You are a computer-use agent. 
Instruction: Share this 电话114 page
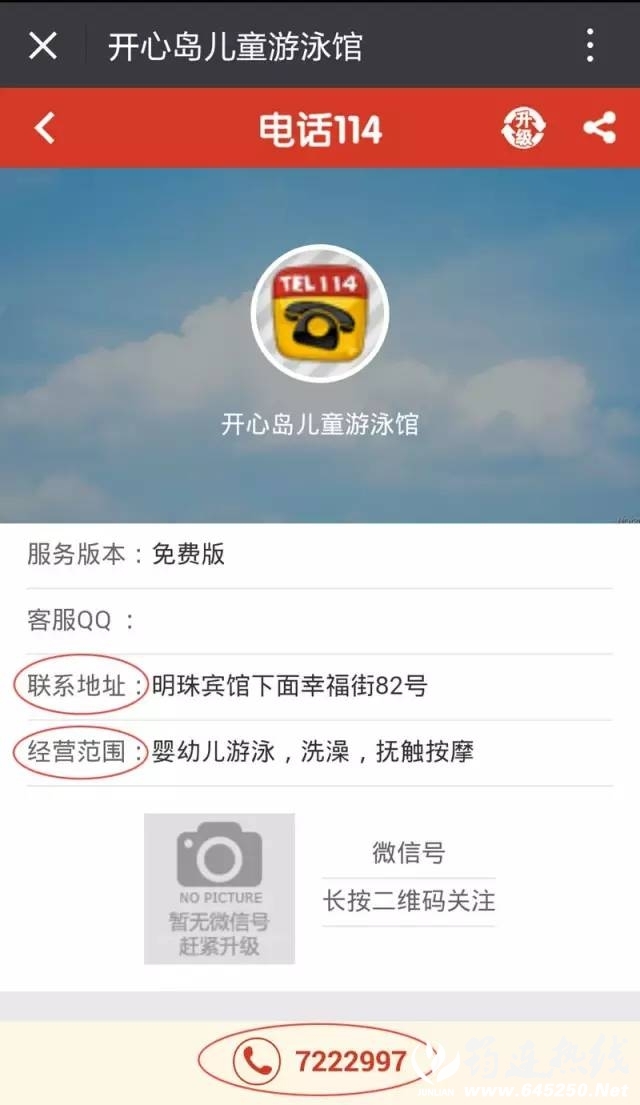[599, 128]
